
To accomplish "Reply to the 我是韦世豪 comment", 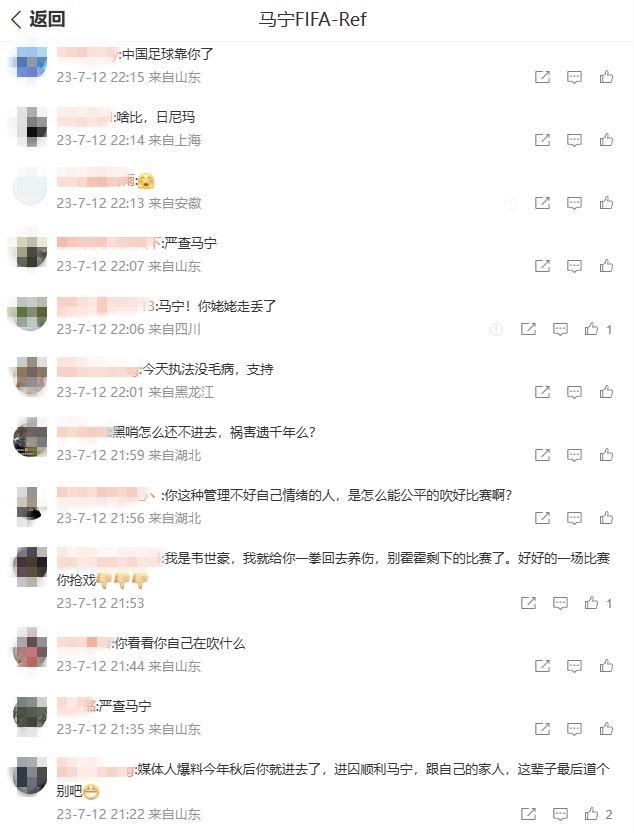I will [560, 603].
